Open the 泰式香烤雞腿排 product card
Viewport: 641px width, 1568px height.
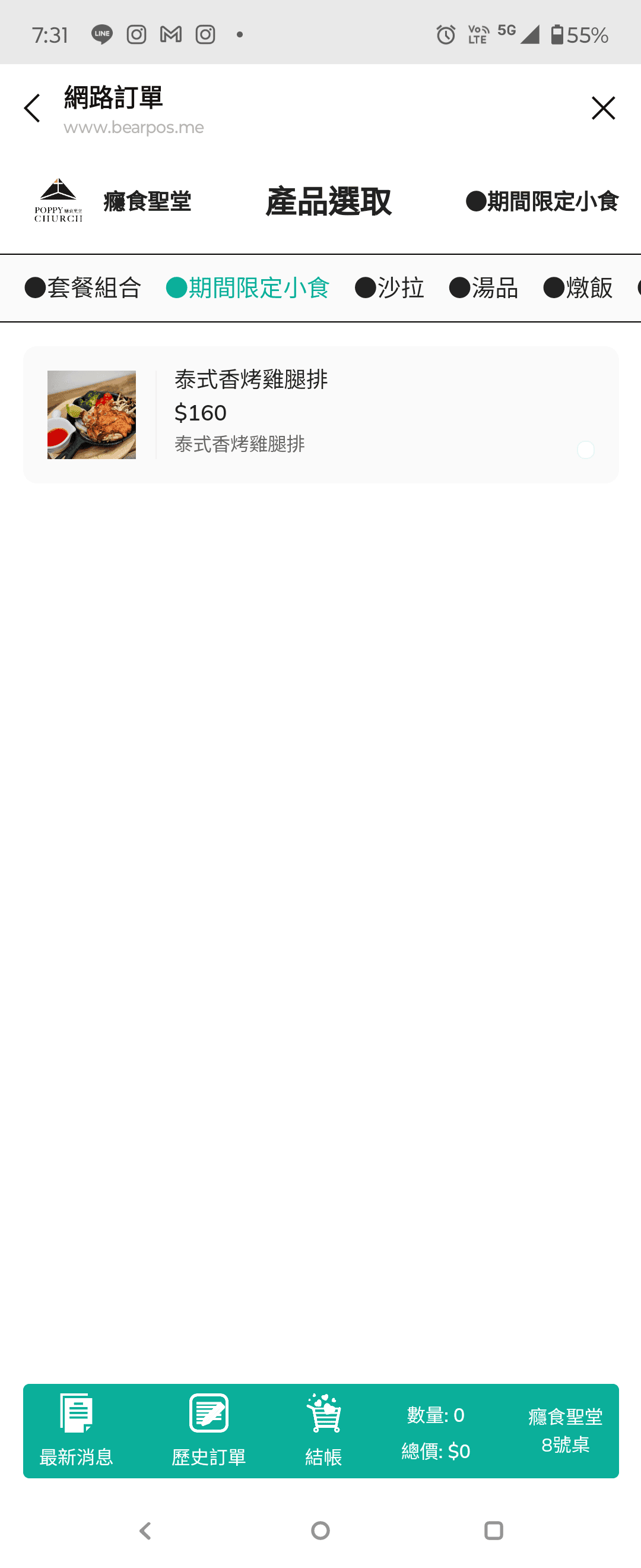tap(320, 415)
